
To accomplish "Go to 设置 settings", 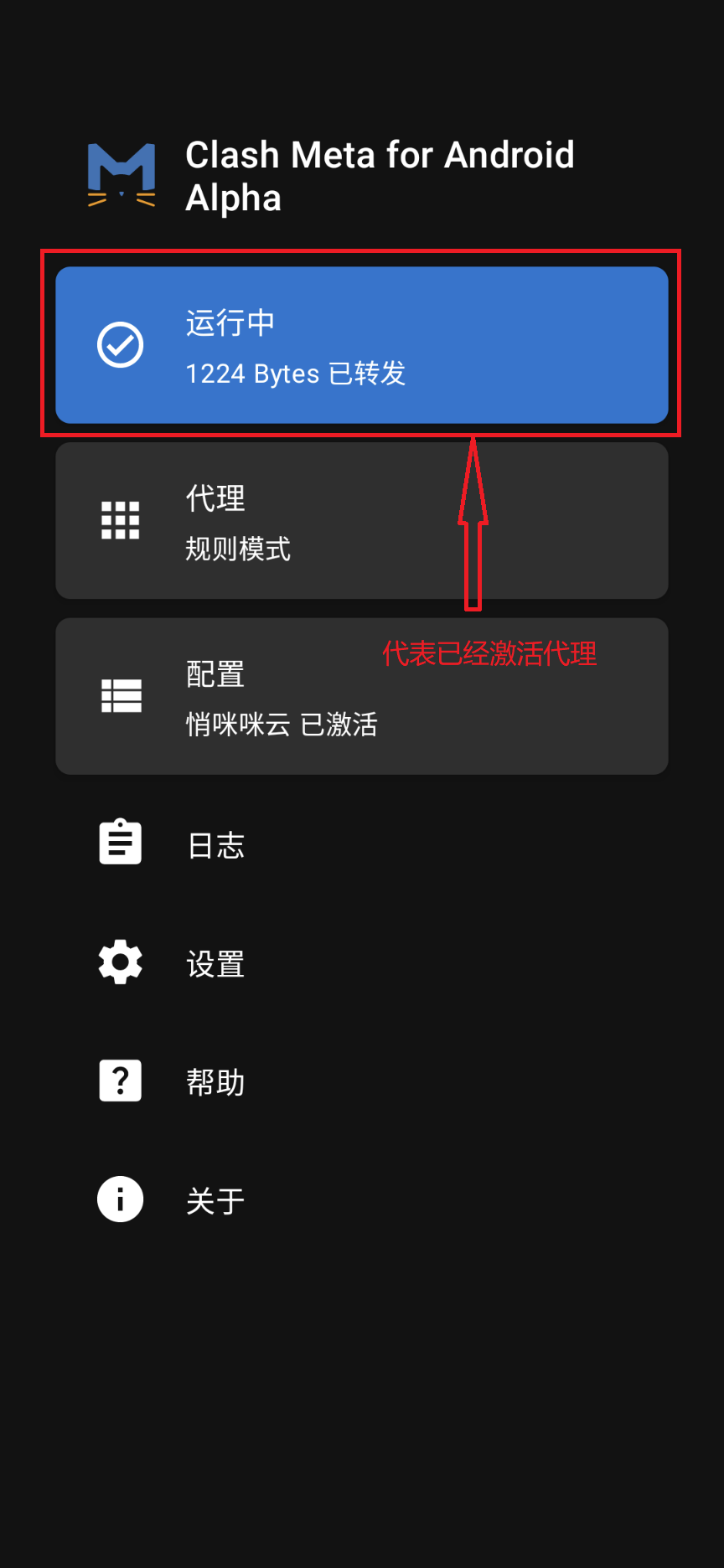I will coord(215,963).
